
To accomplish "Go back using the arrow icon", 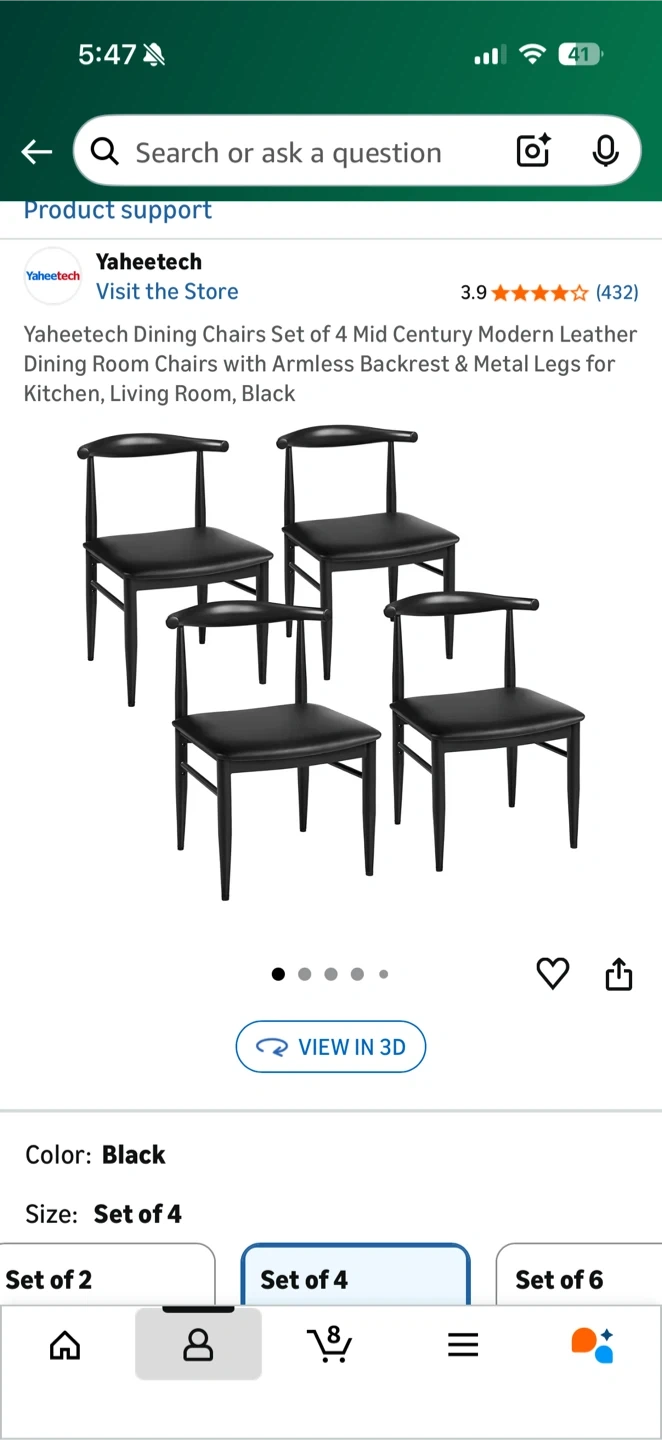I will point(37,152).
